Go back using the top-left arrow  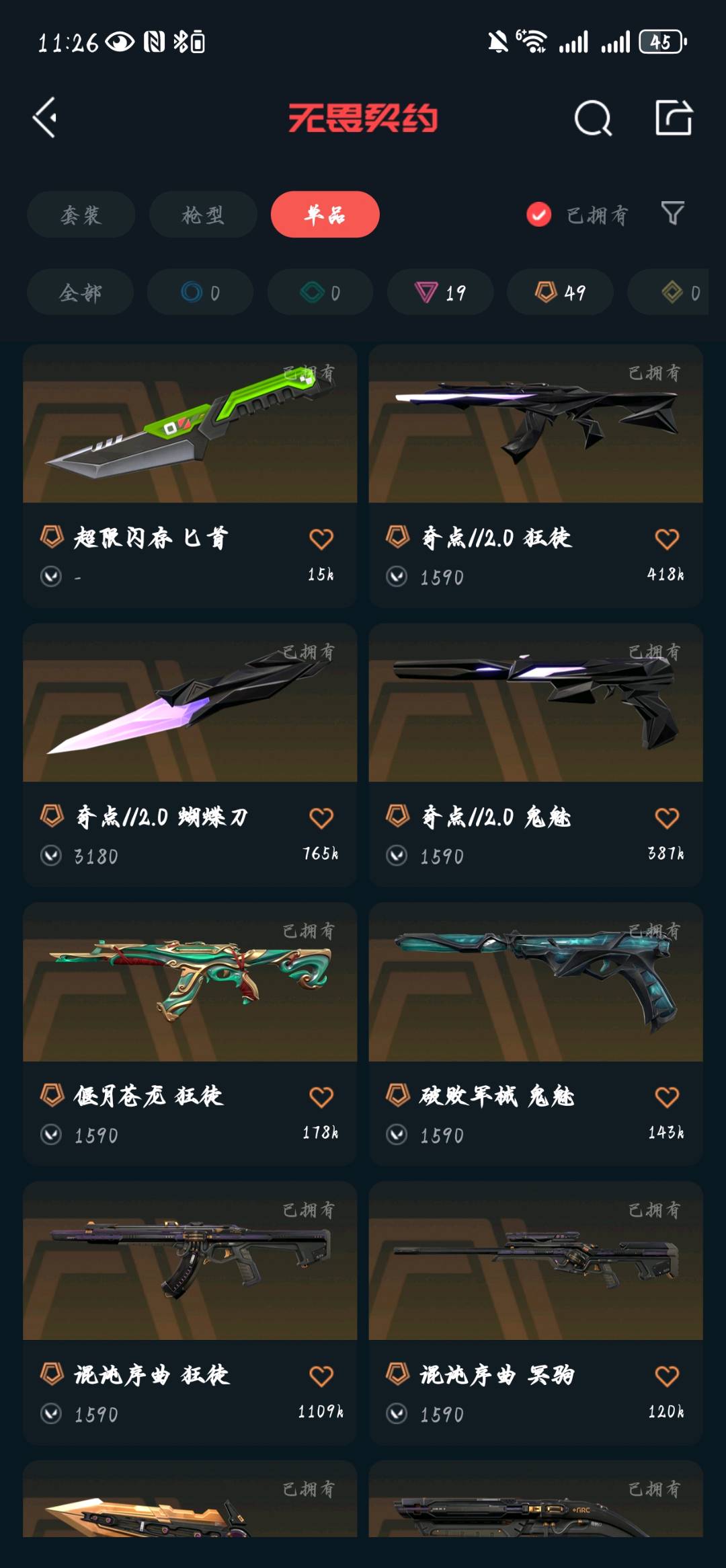tap(45, 118)
